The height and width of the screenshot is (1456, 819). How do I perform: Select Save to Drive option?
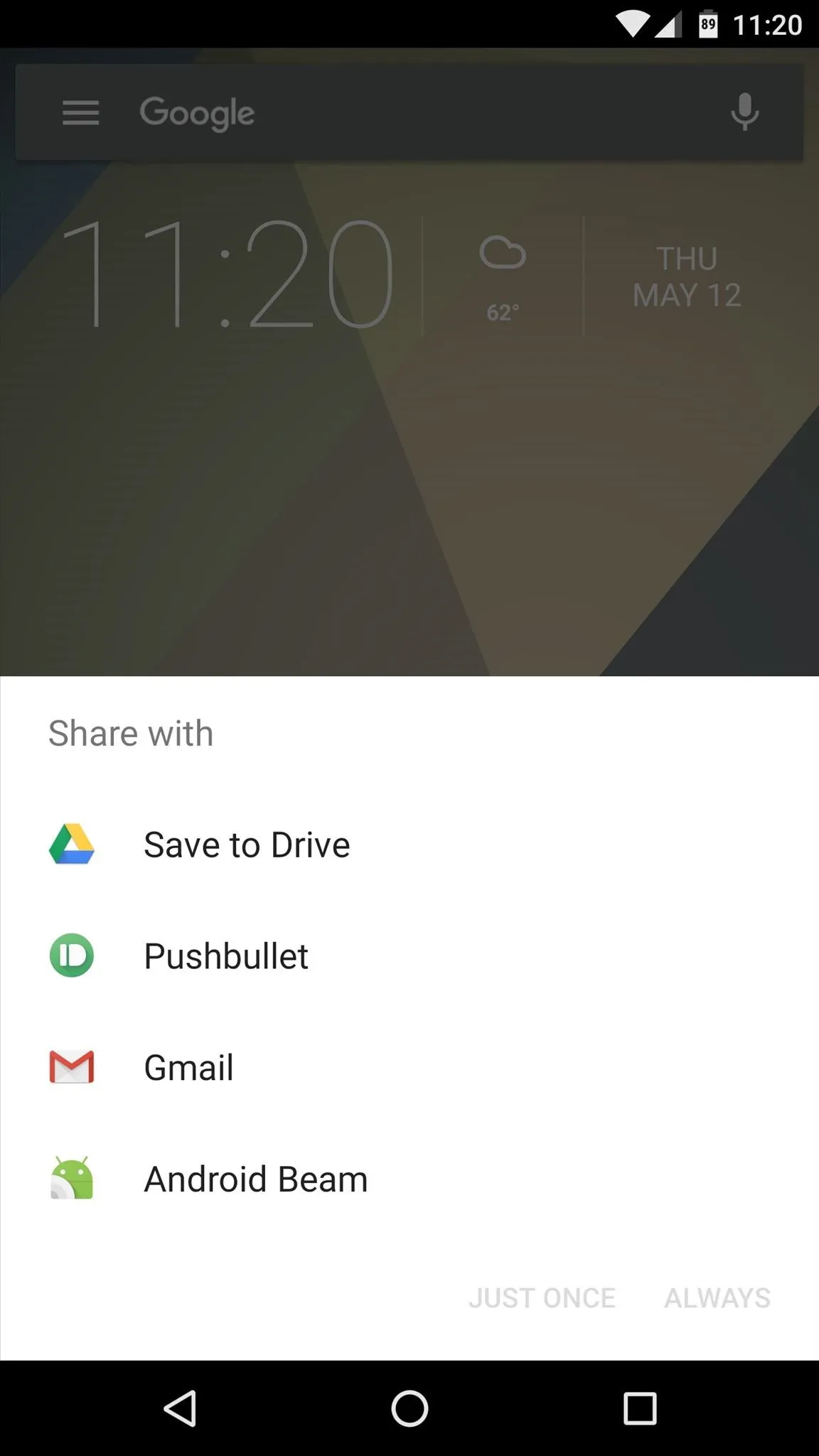point(409,845)
